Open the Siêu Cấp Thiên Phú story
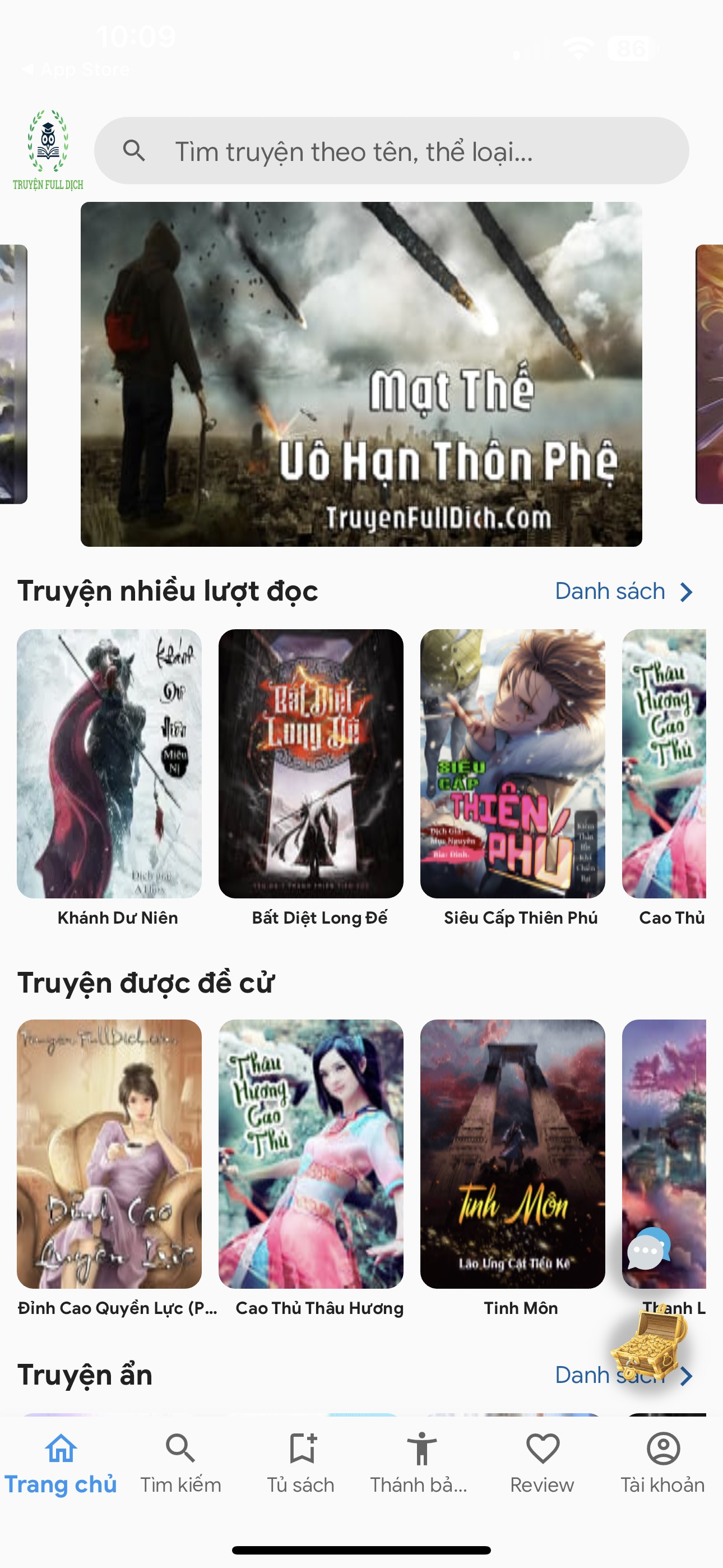723x1568 pixels. (x=512, y=763)
